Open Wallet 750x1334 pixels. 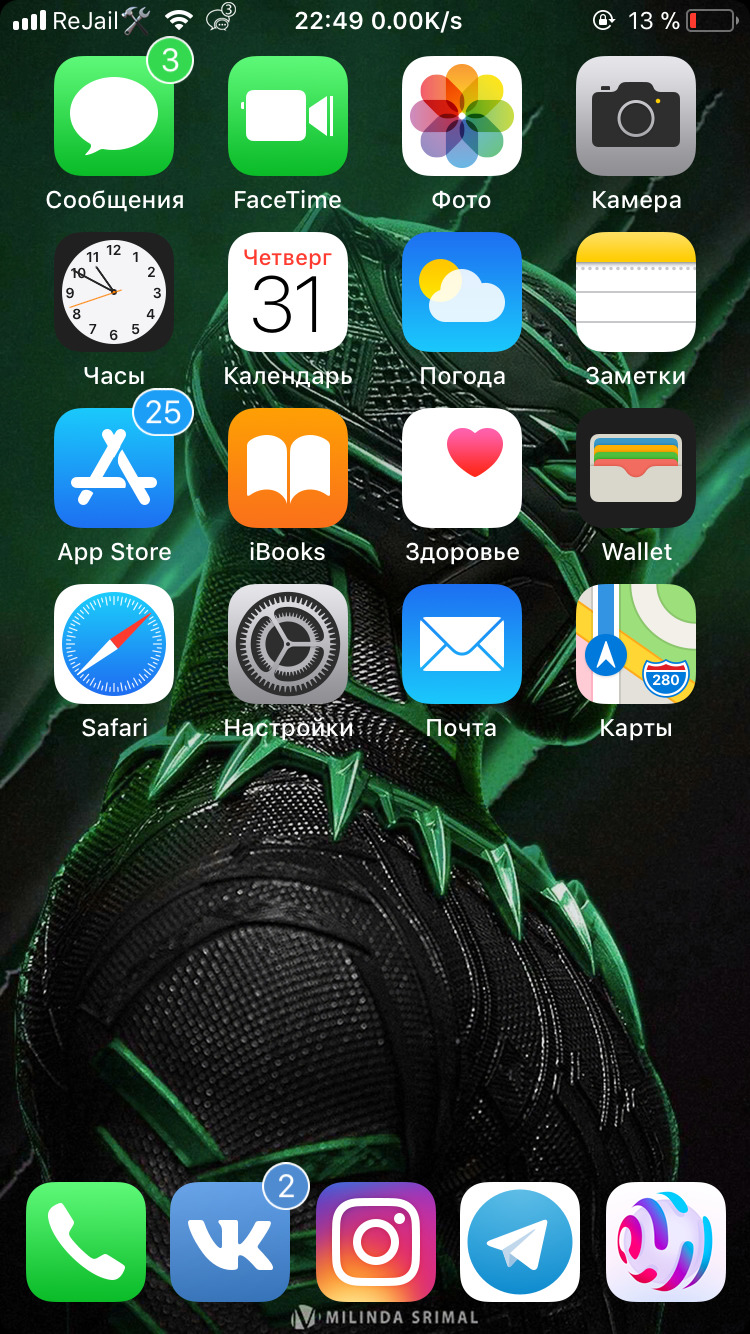point(636,468)
